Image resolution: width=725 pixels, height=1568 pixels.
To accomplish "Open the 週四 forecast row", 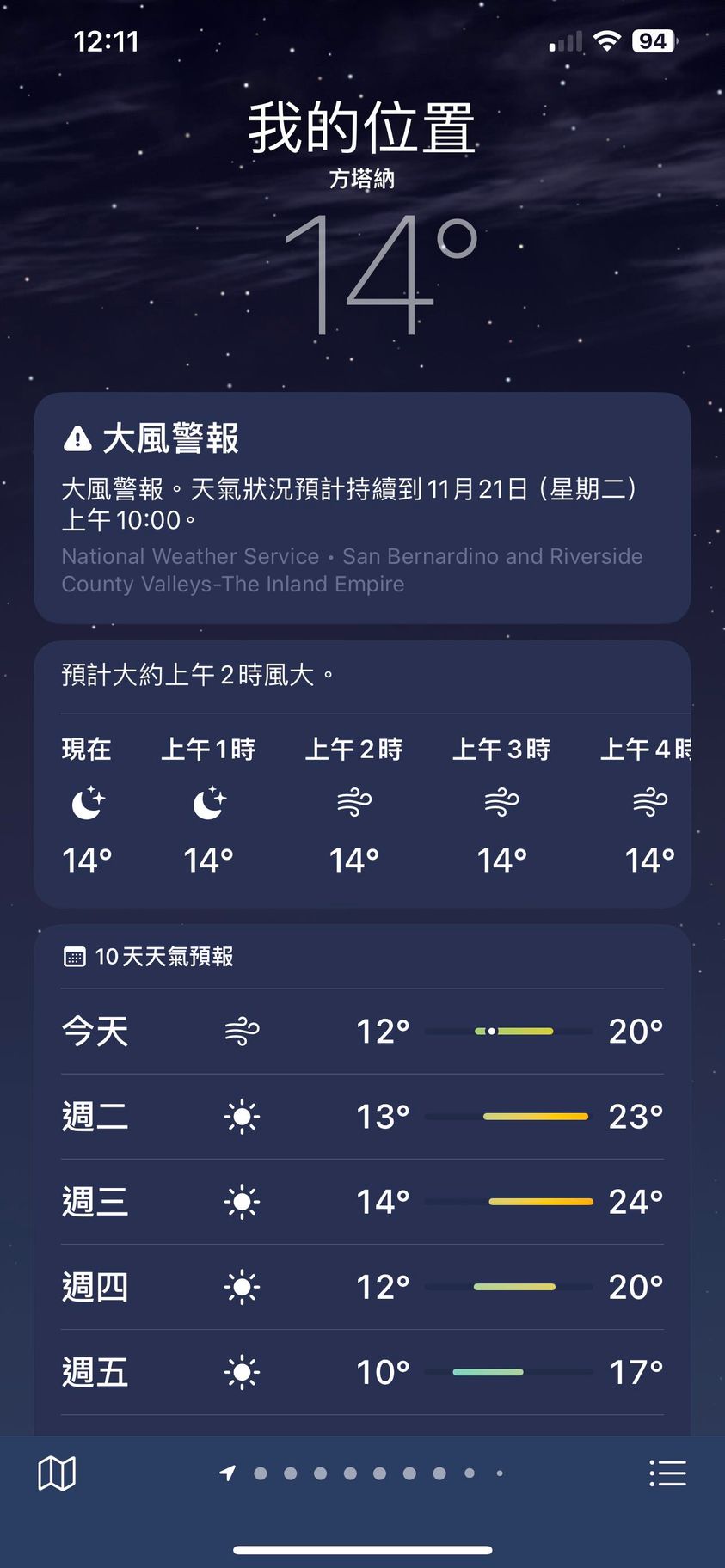I will (362, 1287).
